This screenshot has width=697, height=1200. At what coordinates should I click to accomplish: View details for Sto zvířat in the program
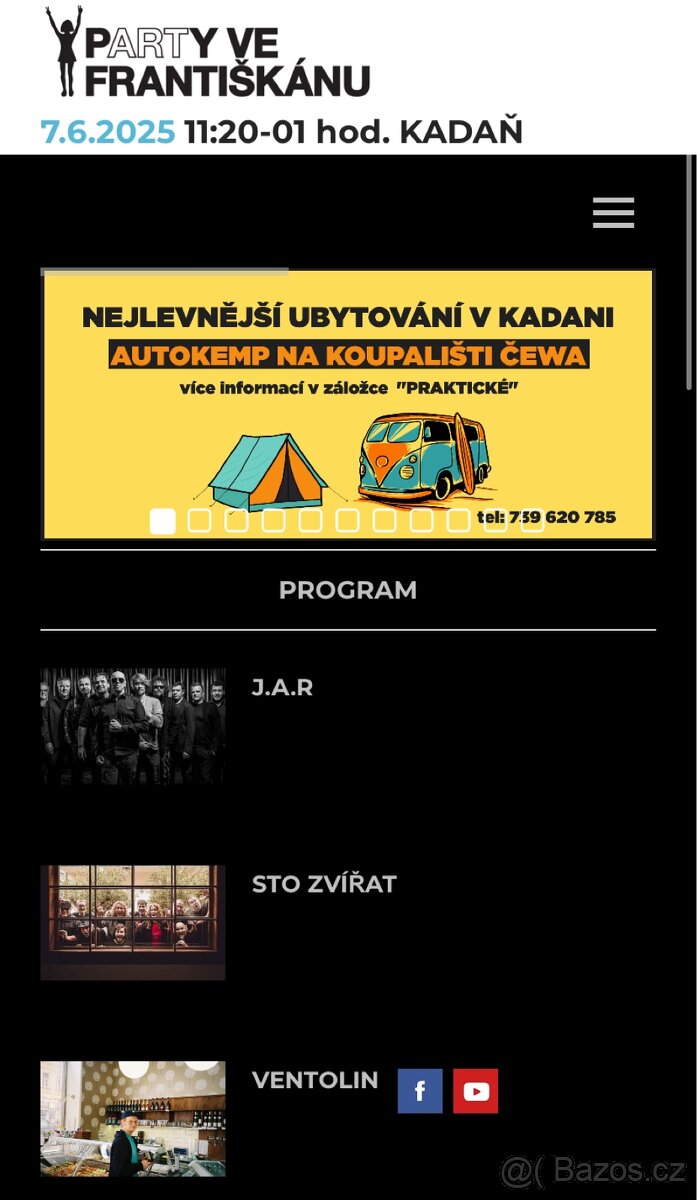(324, 884)
